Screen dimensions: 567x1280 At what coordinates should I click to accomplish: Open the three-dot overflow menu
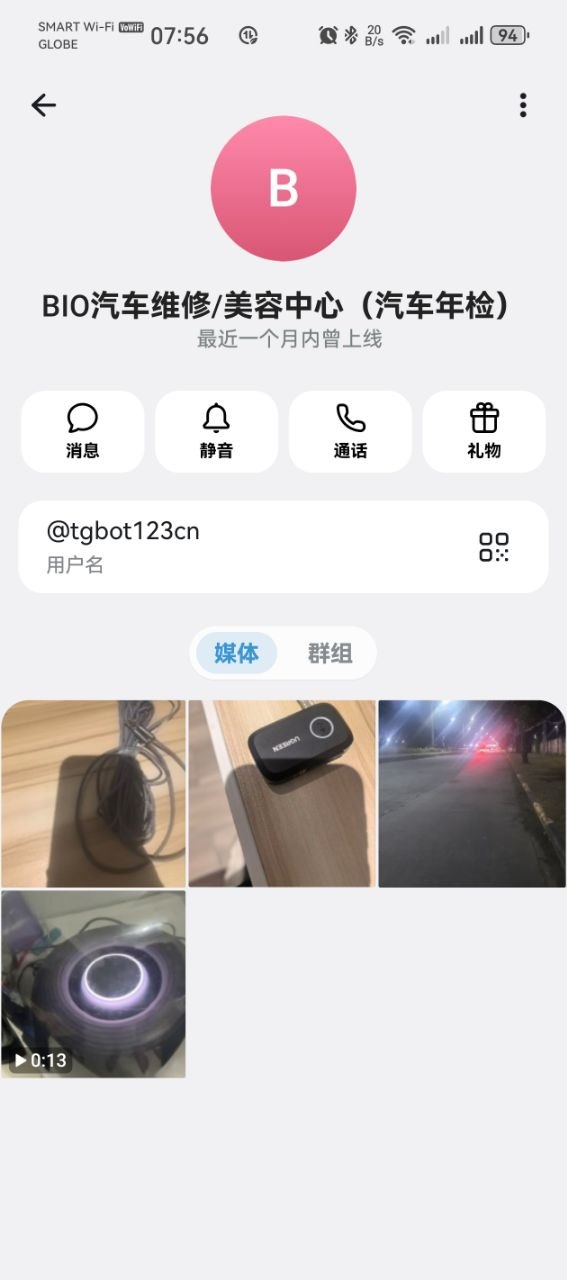pos(523,105)
